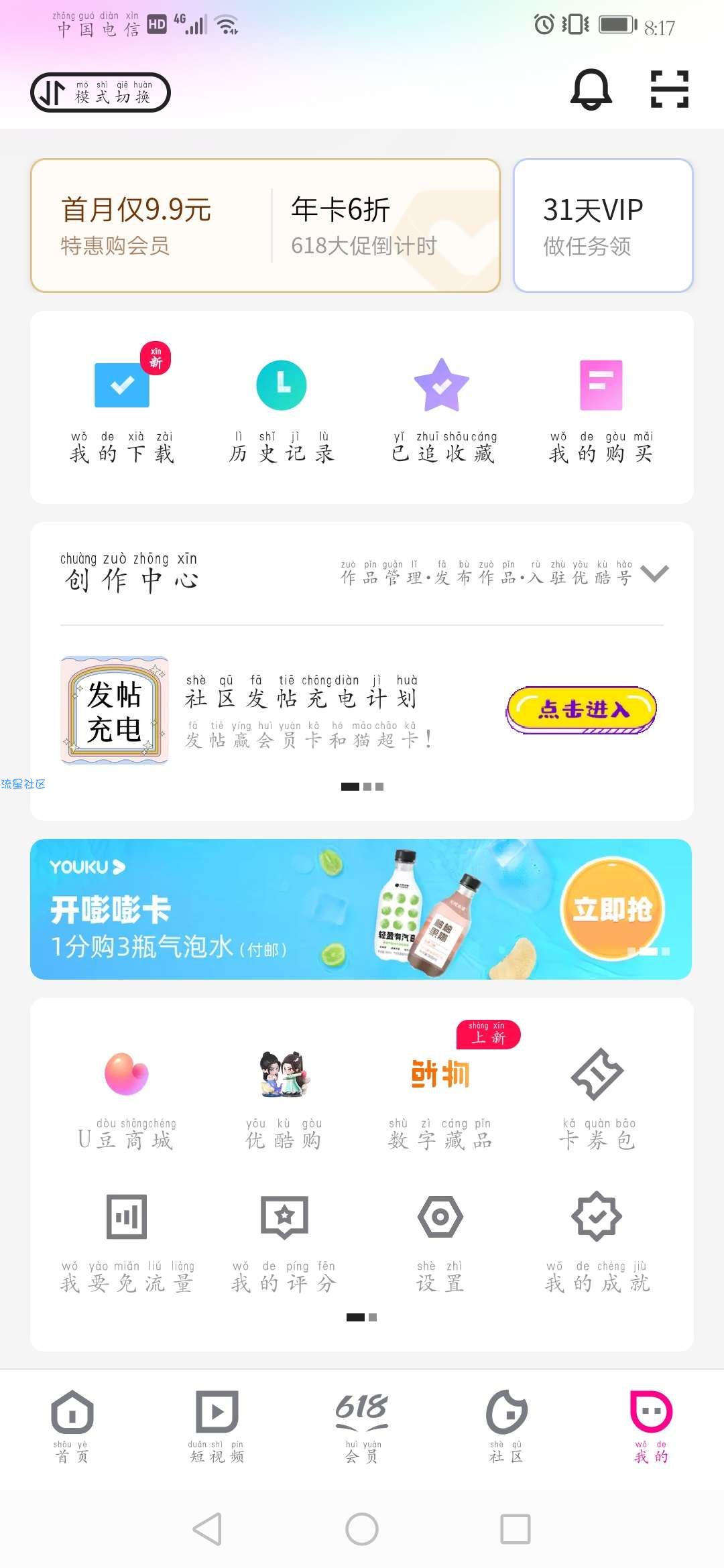Open the 31天VIP task card
Image resolution: width=724 pixels, height=1568 pixels.
click(603, 225)
